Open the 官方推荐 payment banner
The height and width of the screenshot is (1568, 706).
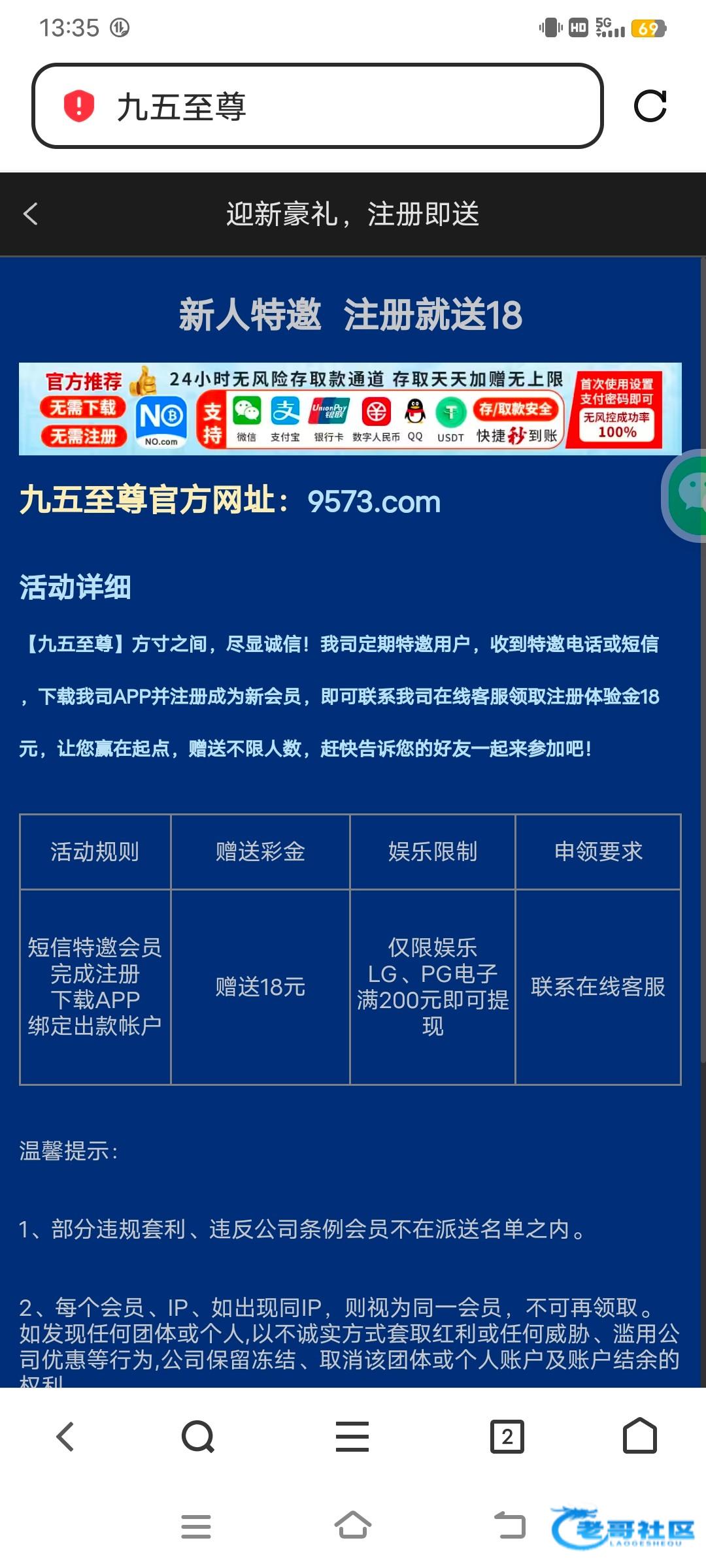coord(350,409)
